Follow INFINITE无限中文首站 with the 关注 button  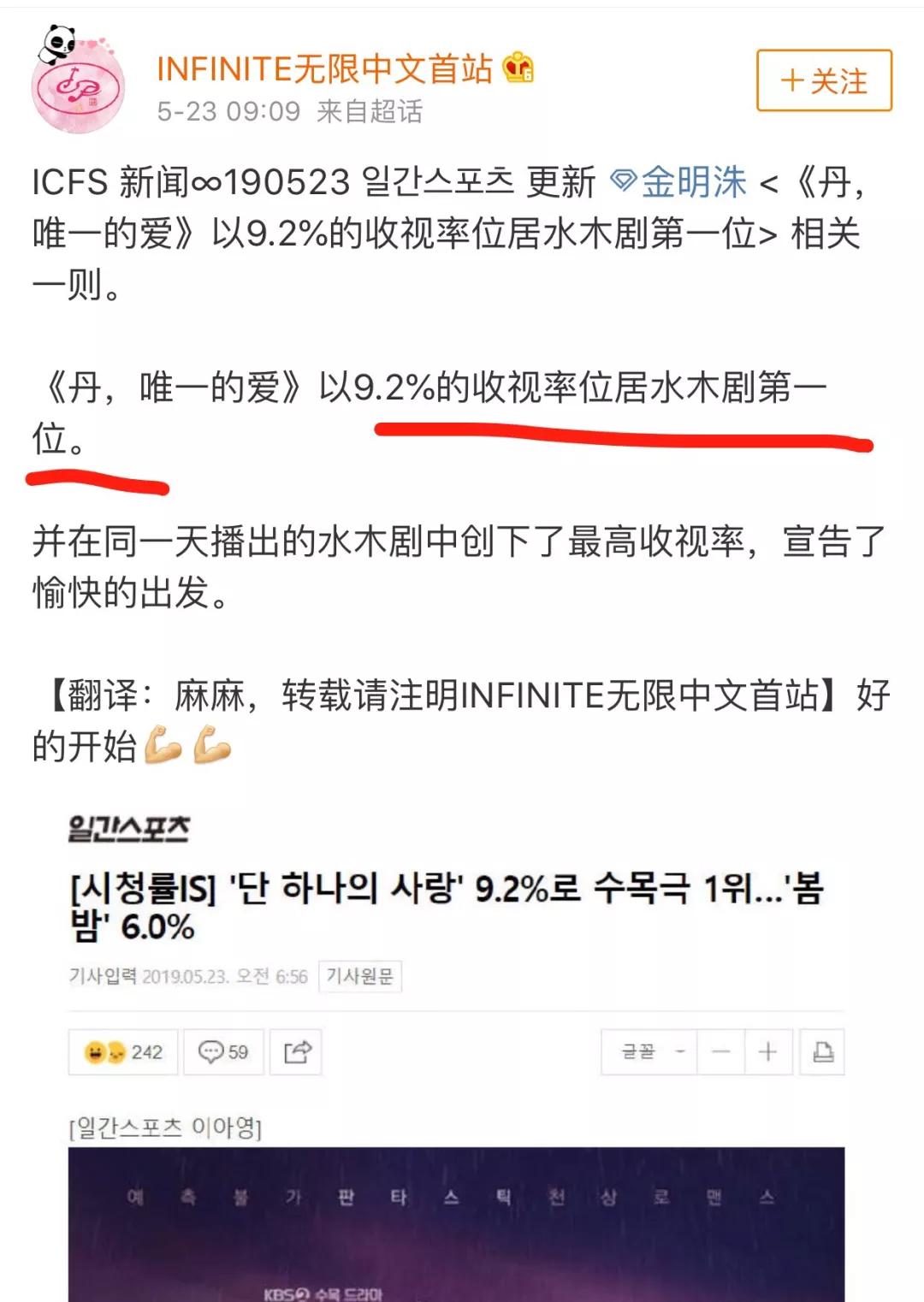coord(823,81)
